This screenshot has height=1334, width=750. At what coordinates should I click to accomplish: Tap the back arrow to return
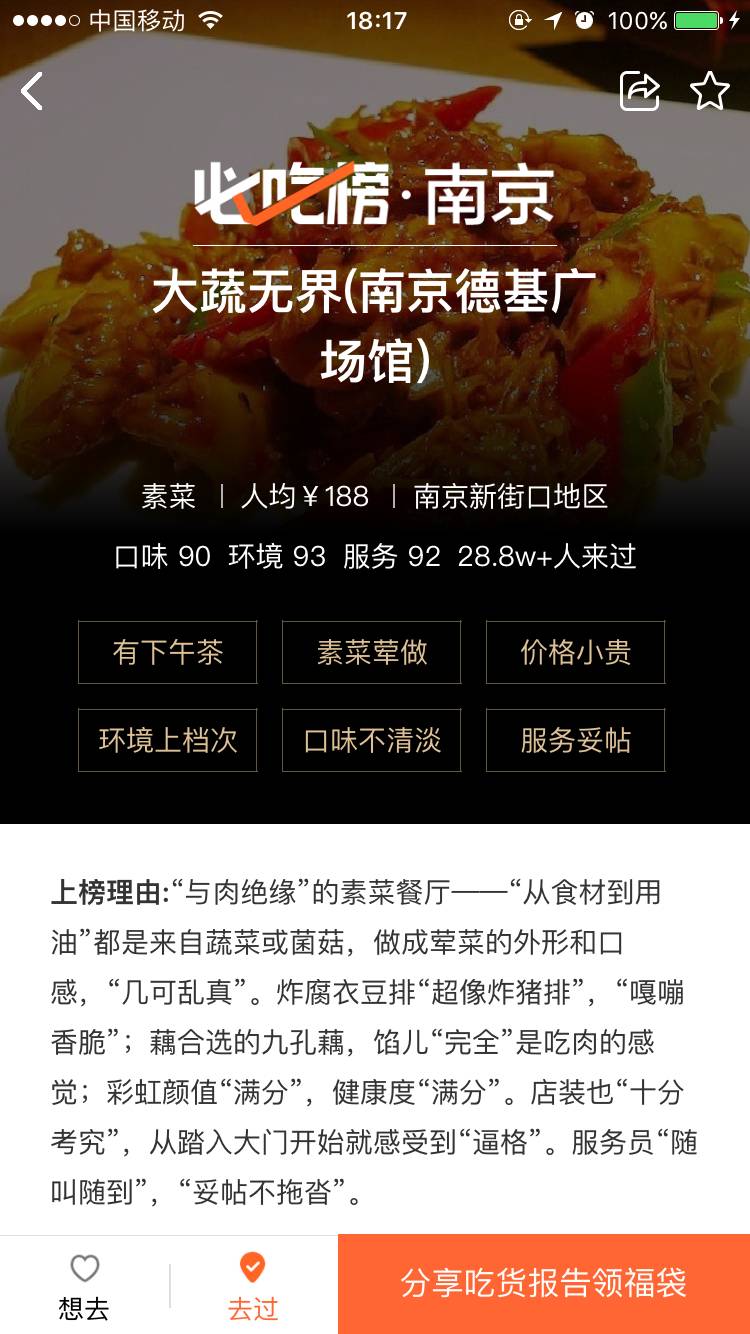[31, 91]
